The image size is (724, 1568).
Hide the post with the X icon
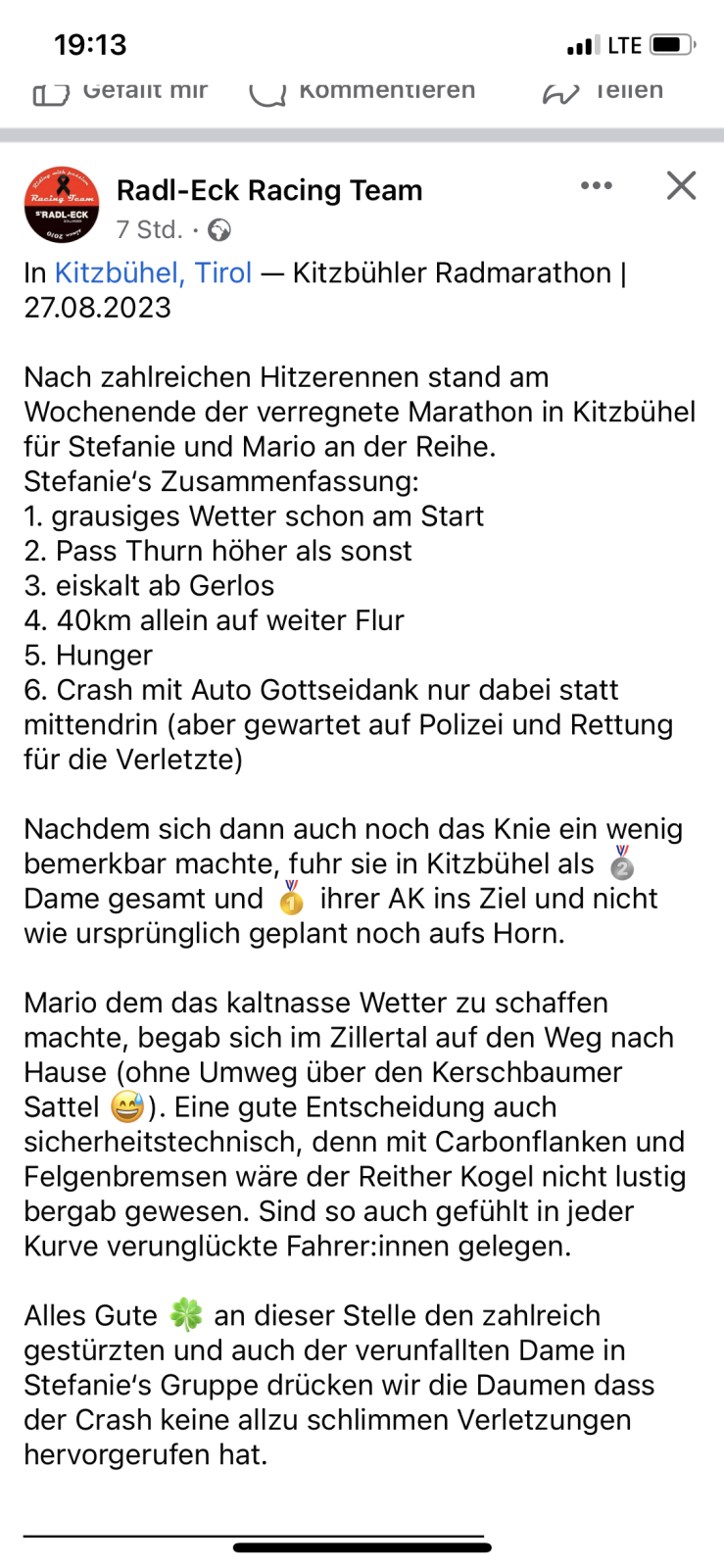click(x=681, y=185)
